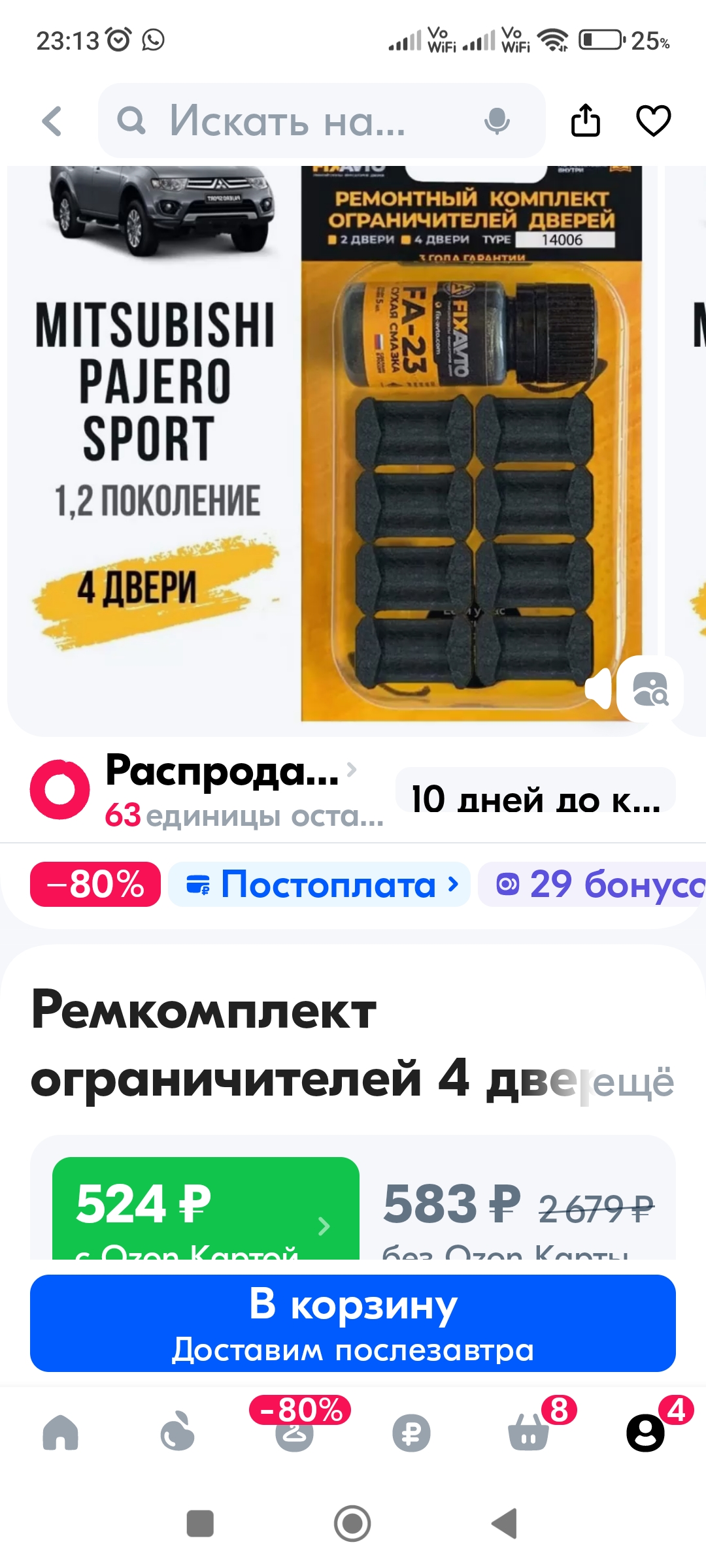Open the Fresh tab with apple icon
Screen dimensions: 706x1568
tap(177, 1433)
